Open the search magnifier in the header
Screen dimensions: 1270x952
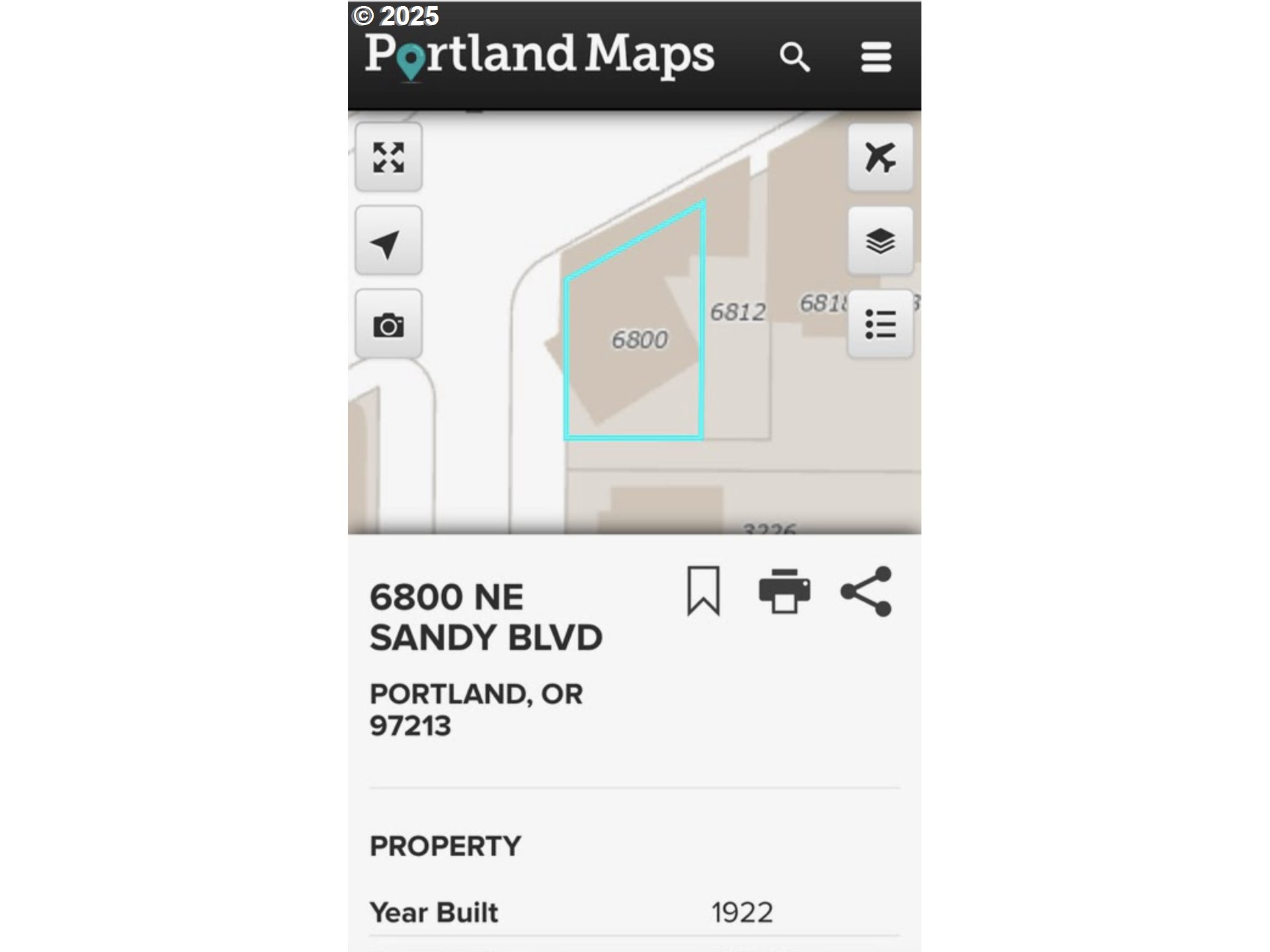pos(794,58)
